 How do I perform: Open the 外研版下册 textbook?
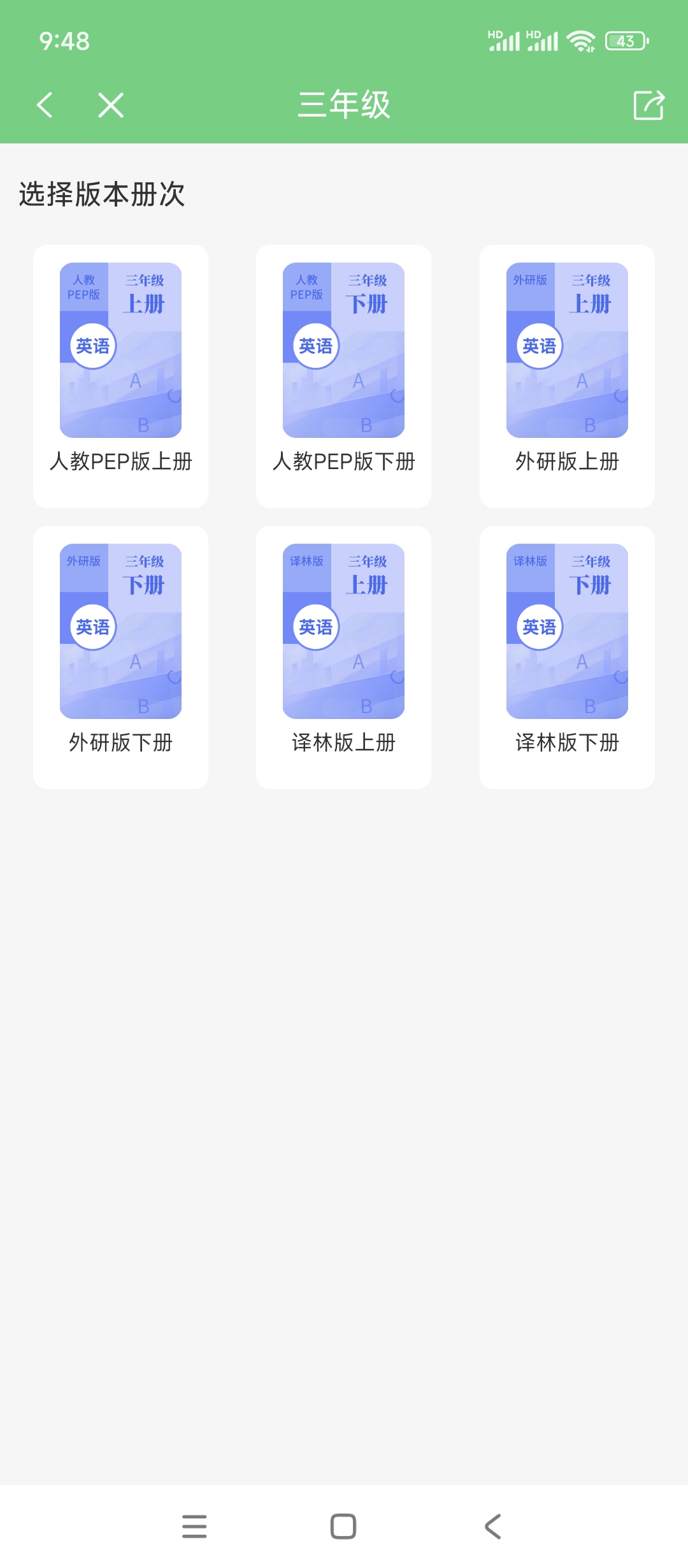(x=120, y=657)
